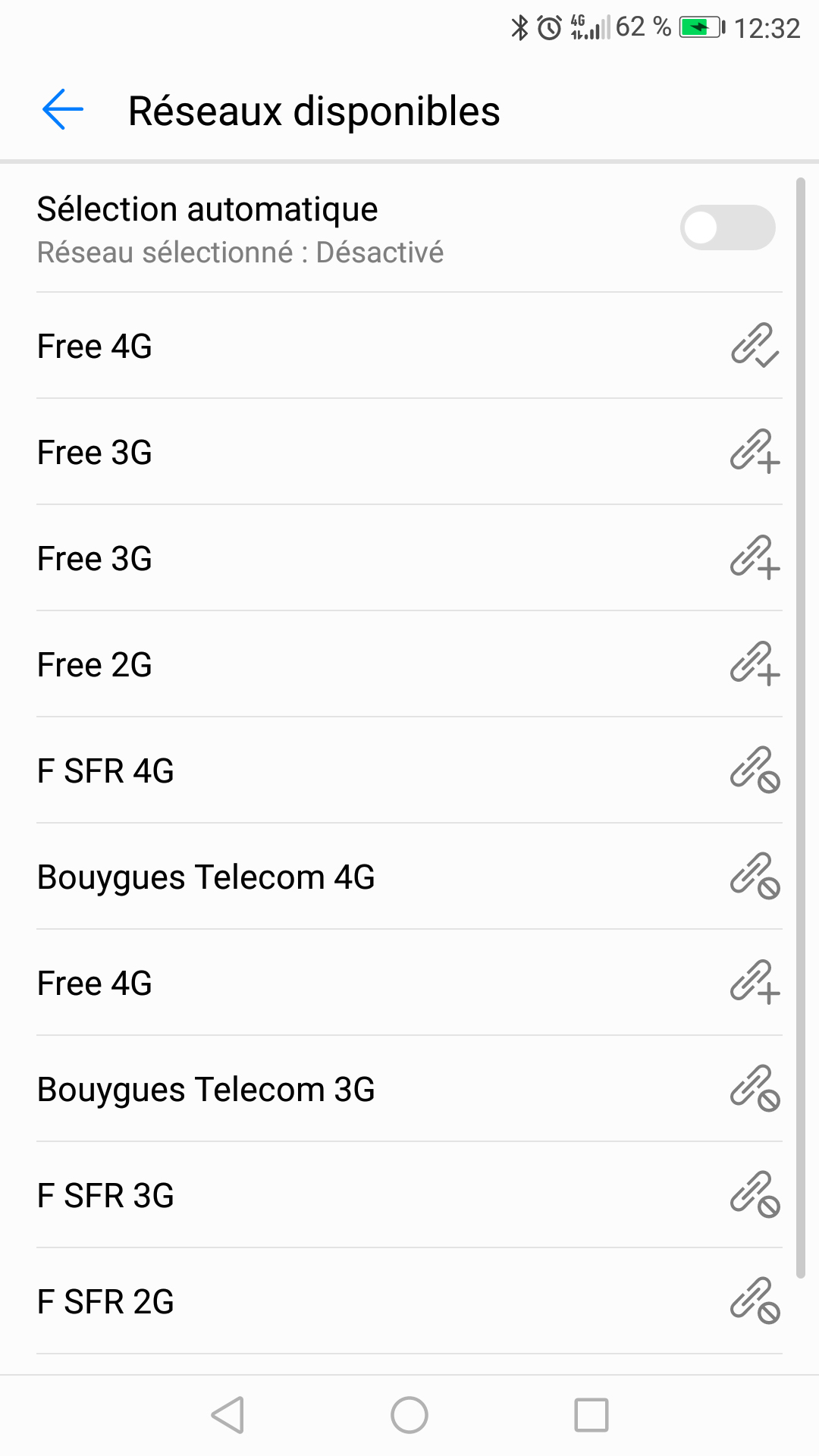
Task: Connect to the Free 4G network with plus icon
Action: pyautogui.click(x=409, y=983)
